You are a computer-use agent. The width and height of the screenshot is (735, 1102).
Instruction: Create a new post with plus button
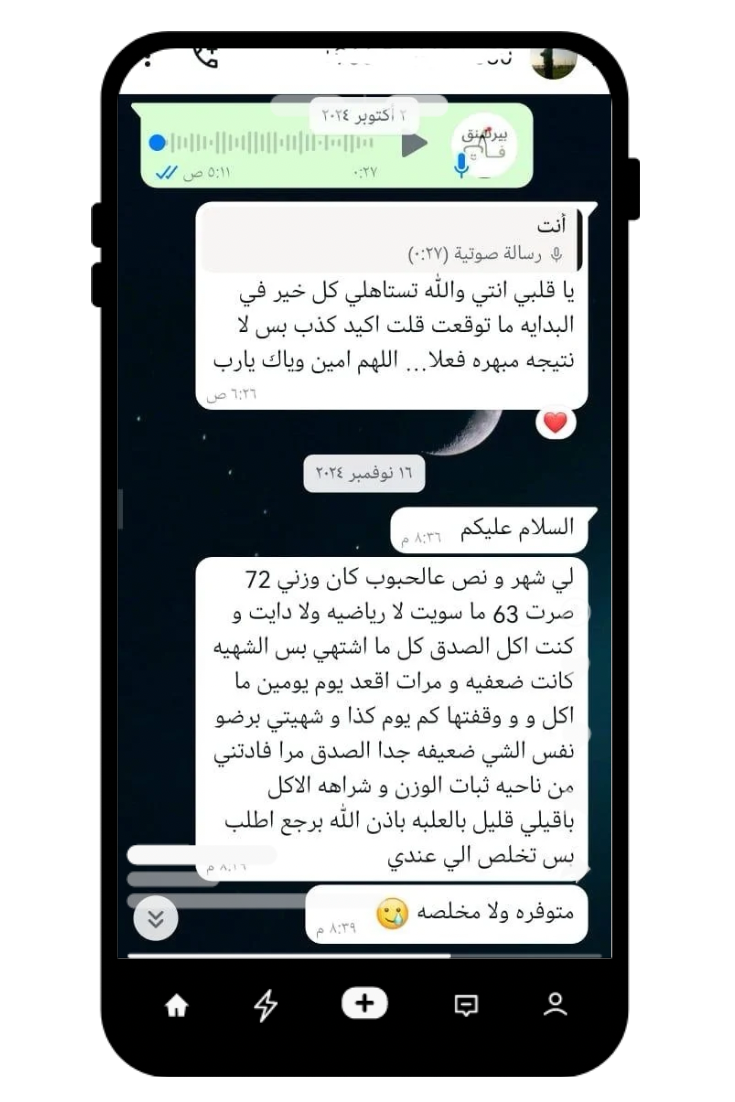tap(365, 1004)
